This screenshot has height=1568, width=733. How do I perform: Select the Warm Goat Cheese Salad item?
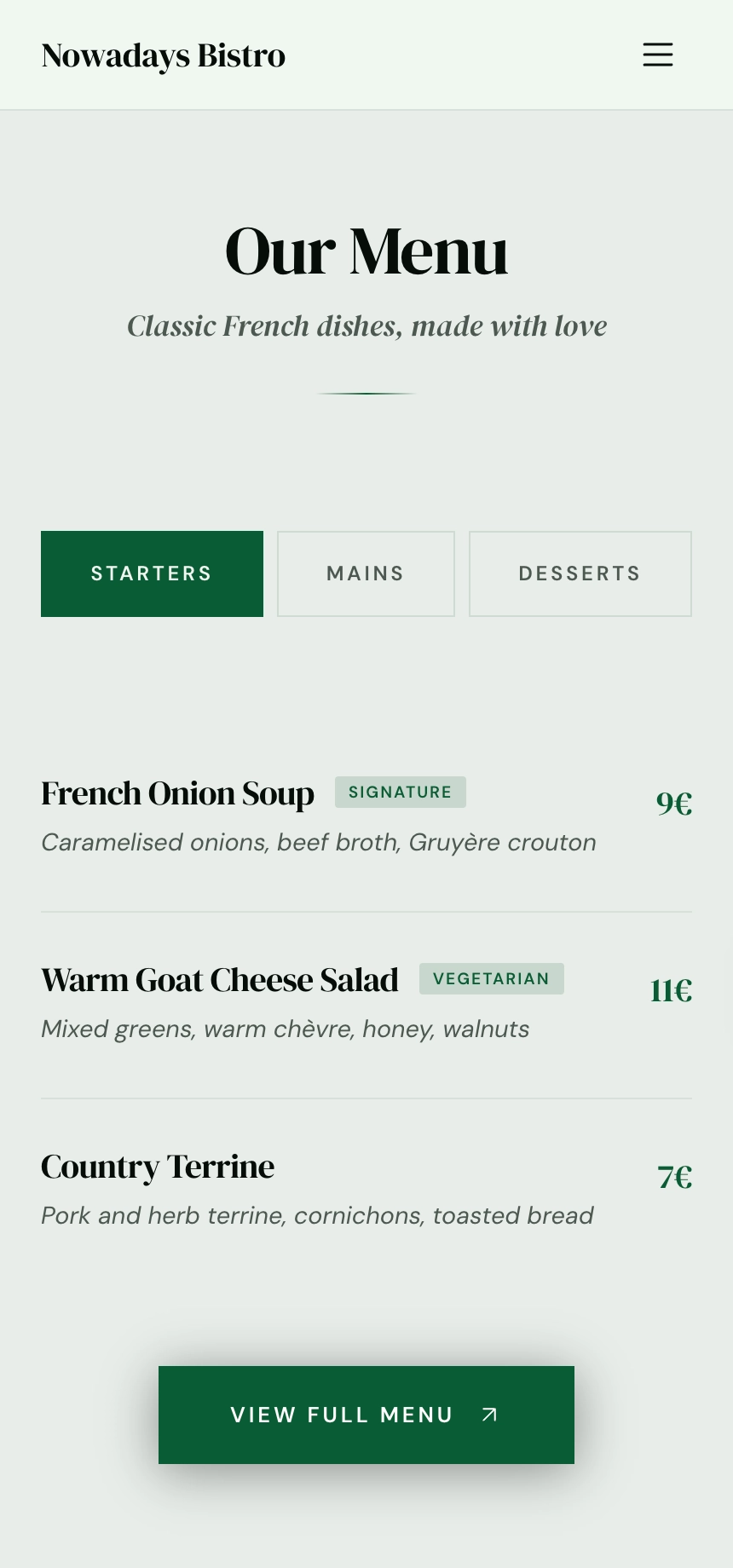(x=219, y=979)
